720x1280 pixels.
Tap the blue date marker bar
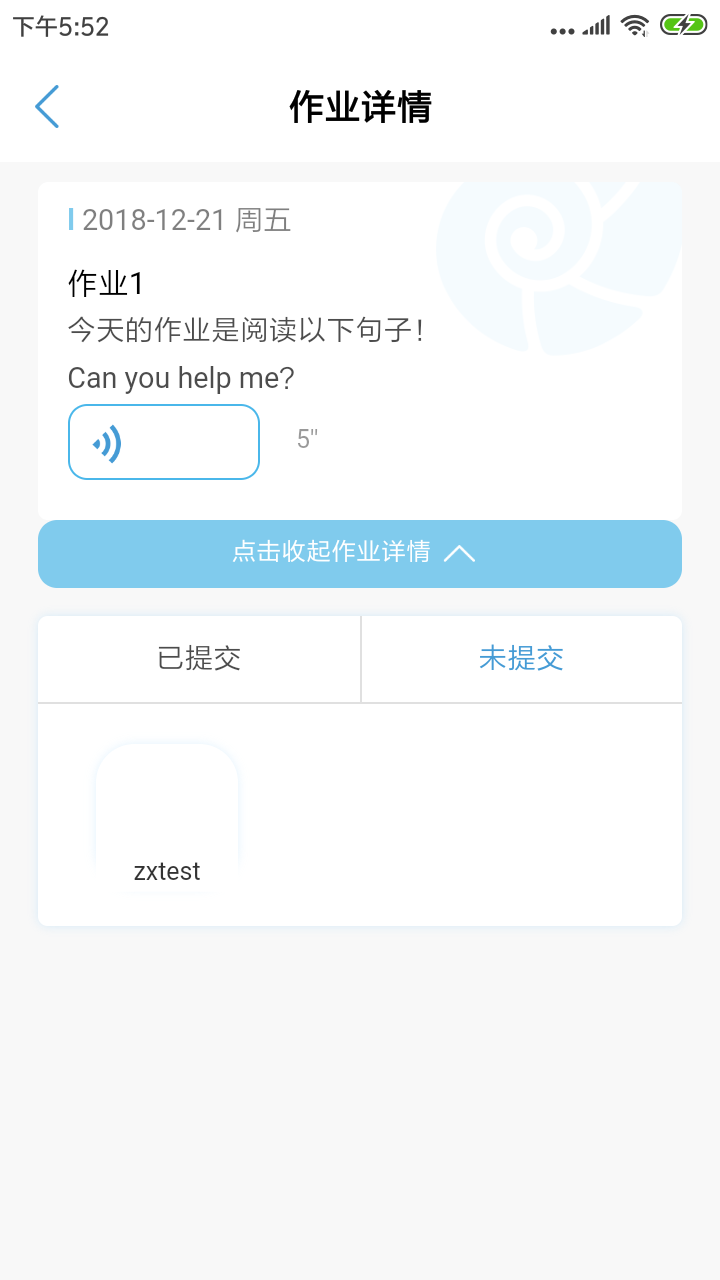71,219
